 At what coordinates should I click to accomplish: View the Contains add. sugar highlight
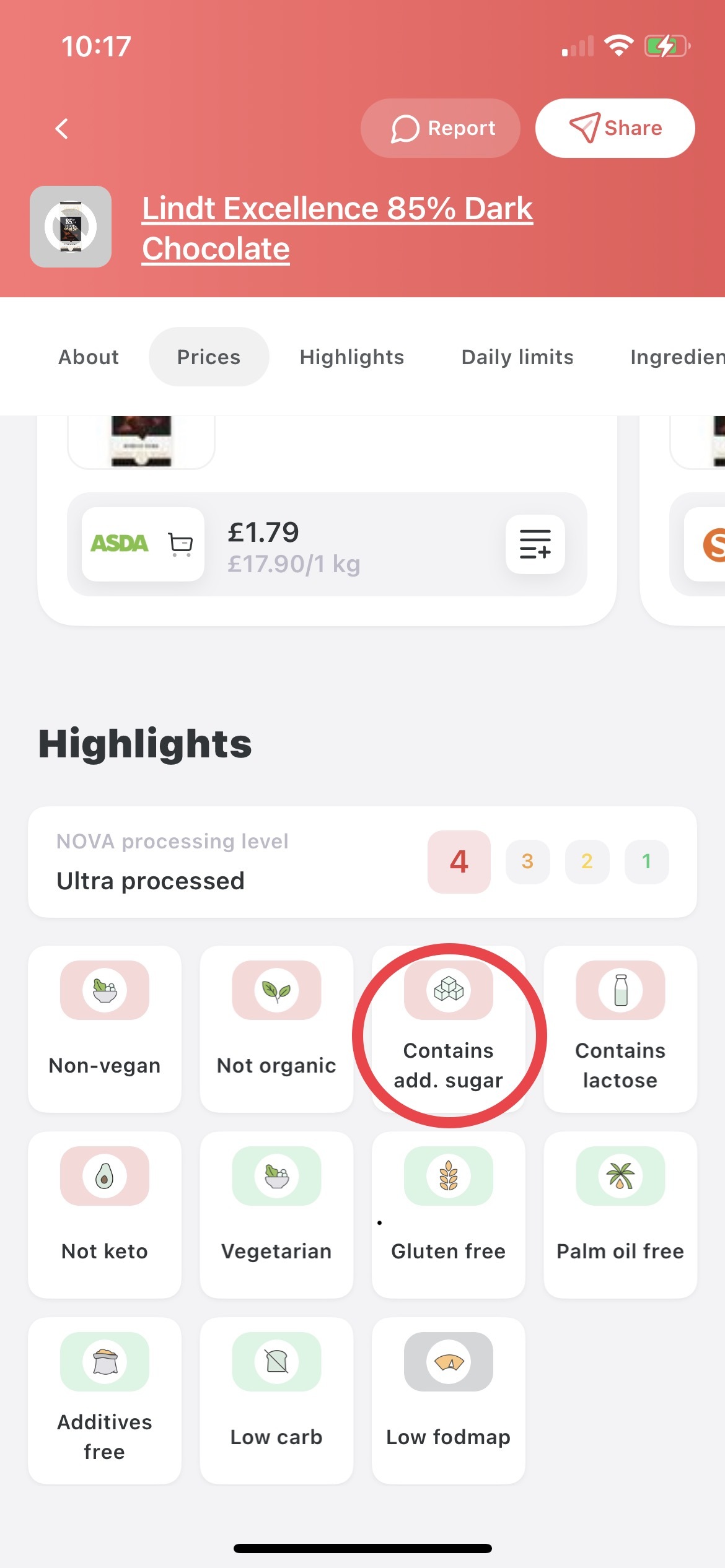[449, 1029]
